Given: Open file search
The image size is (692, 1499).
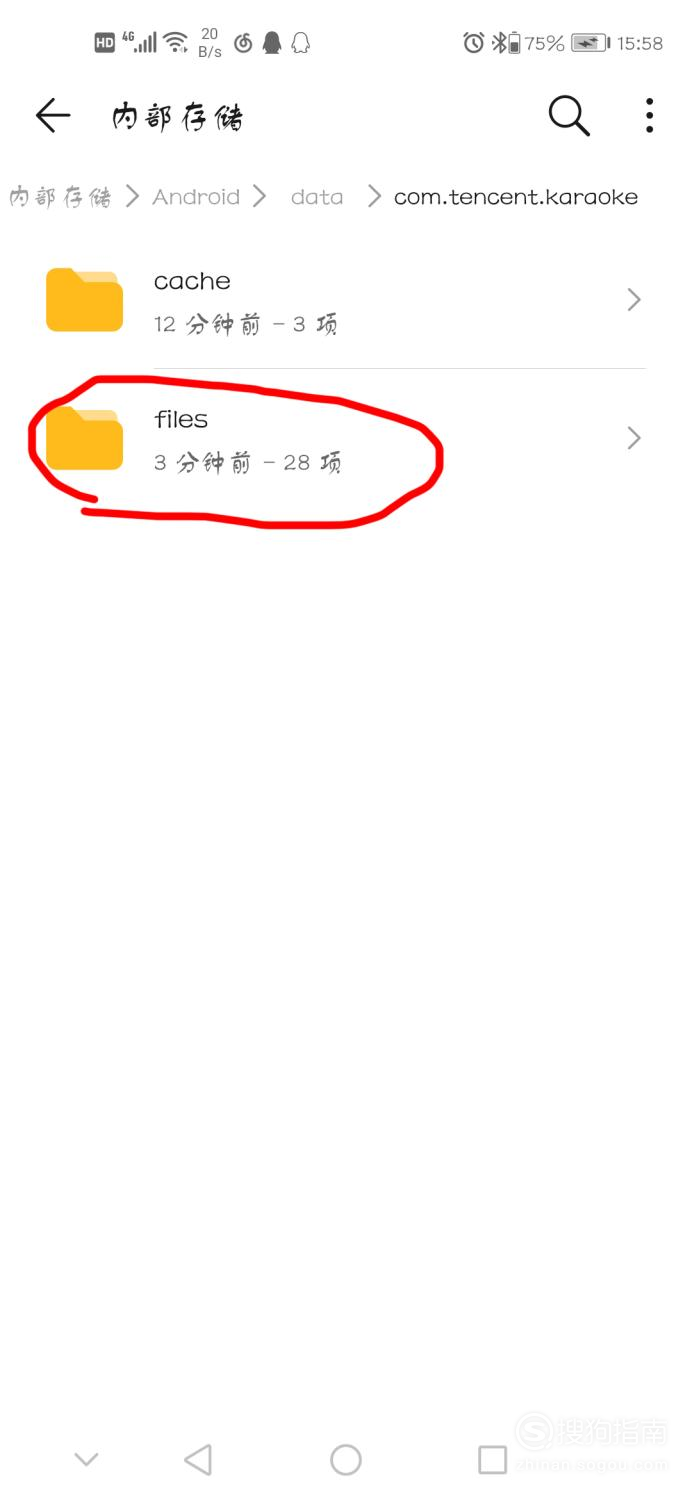Looking at the screenshot, I should click(568, 116).
